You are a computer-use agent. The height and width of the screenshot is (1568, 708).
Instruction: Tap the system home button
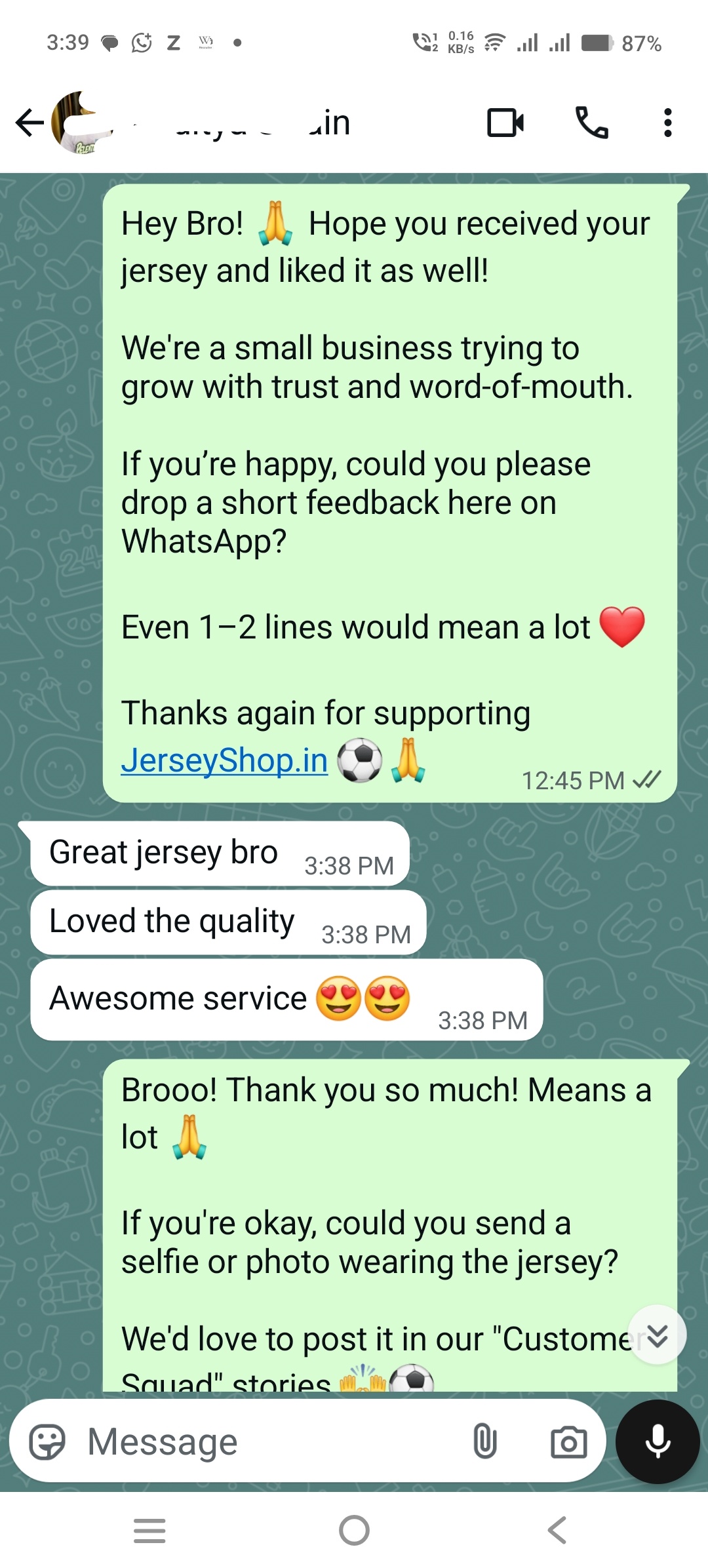click(x=354, y=1531)
